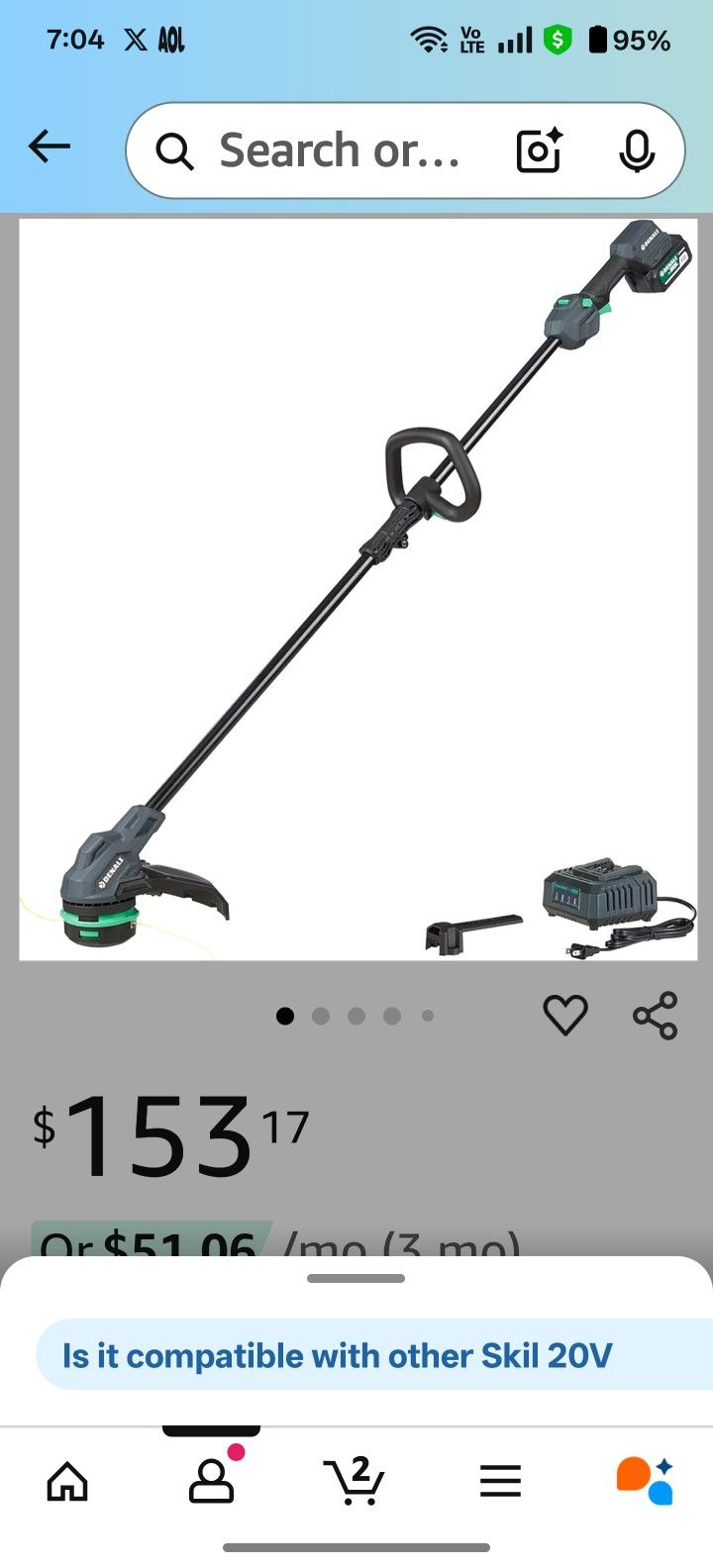Go back using the arrow
Screen dimensions: 713x1568
50,148
